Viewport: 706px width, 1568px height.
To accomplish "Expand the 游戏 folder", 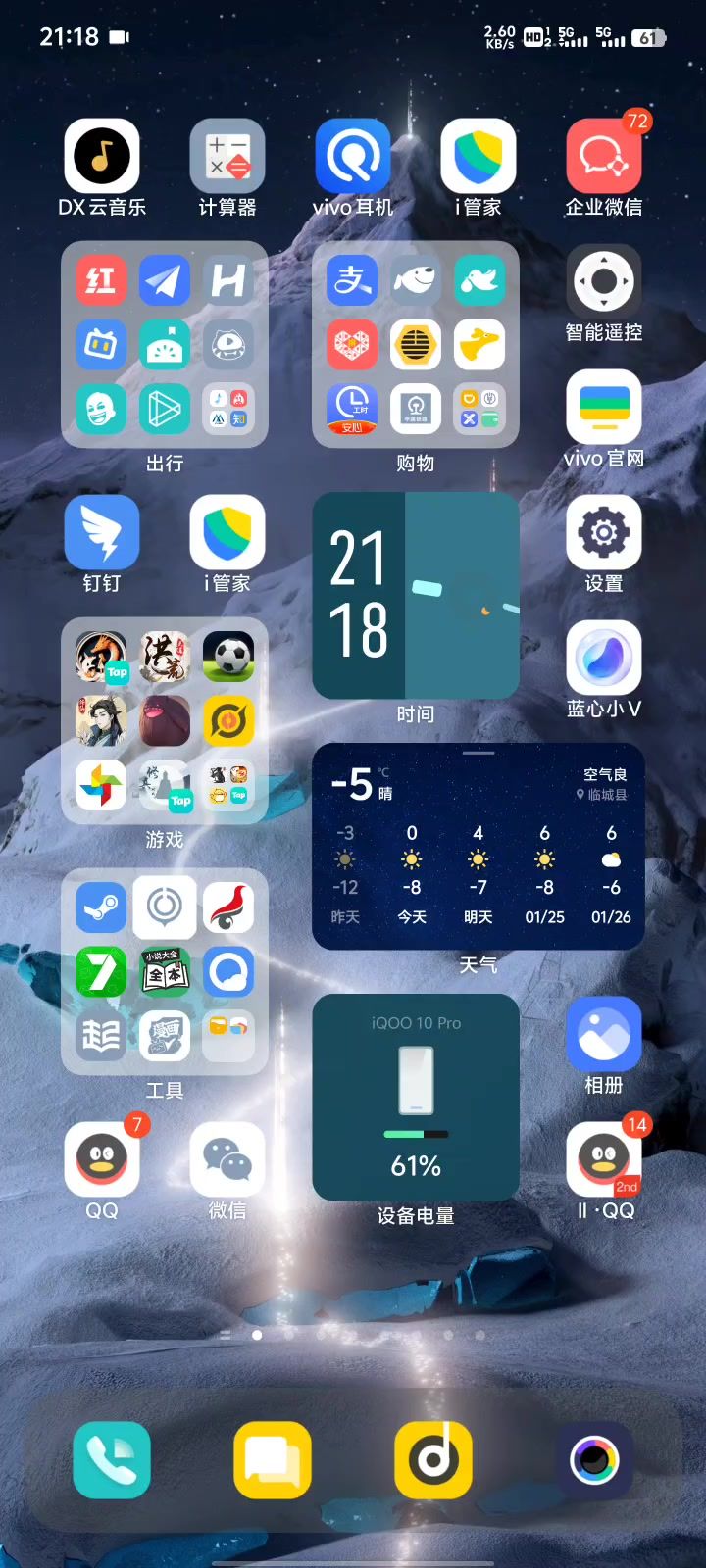I will 165,721.
